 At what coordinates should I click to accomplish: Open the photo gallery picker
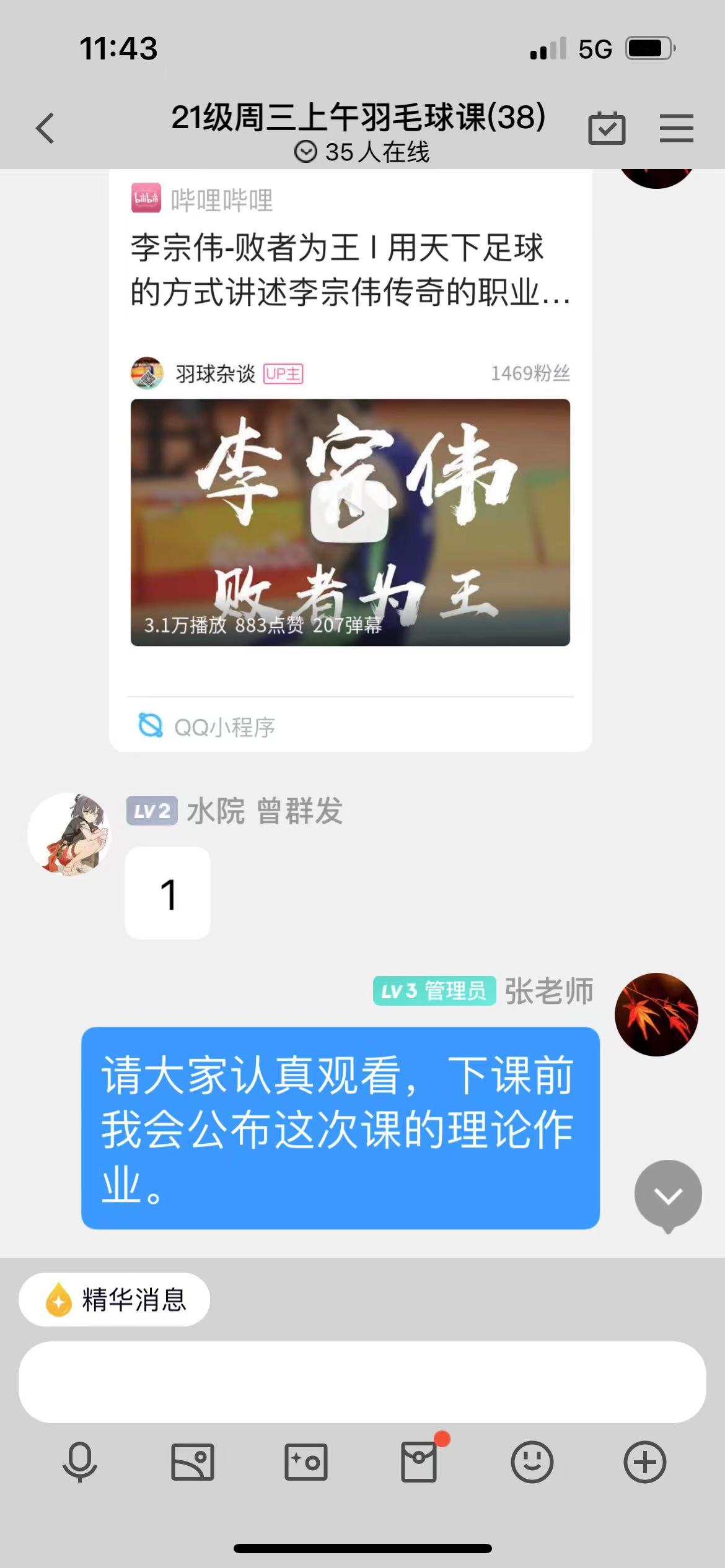point(193,1462)
